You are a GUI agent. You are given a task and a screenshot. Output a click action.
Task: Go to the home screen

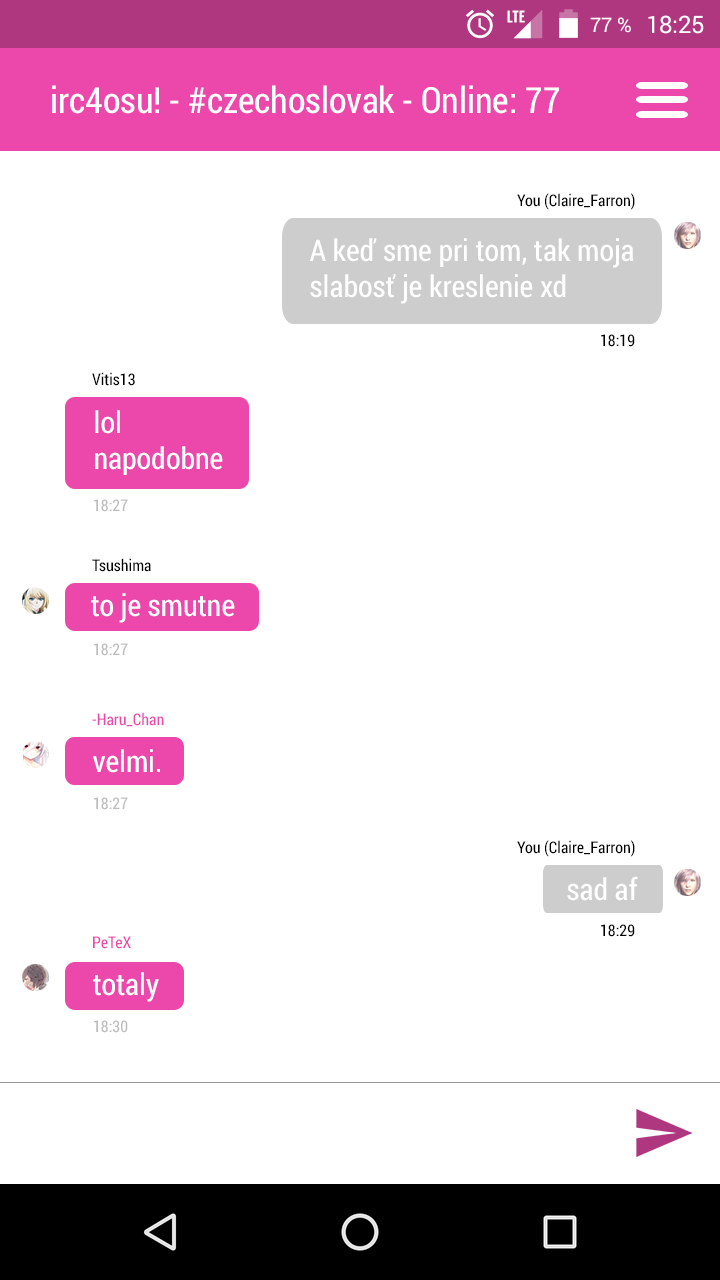[360, 1231]
